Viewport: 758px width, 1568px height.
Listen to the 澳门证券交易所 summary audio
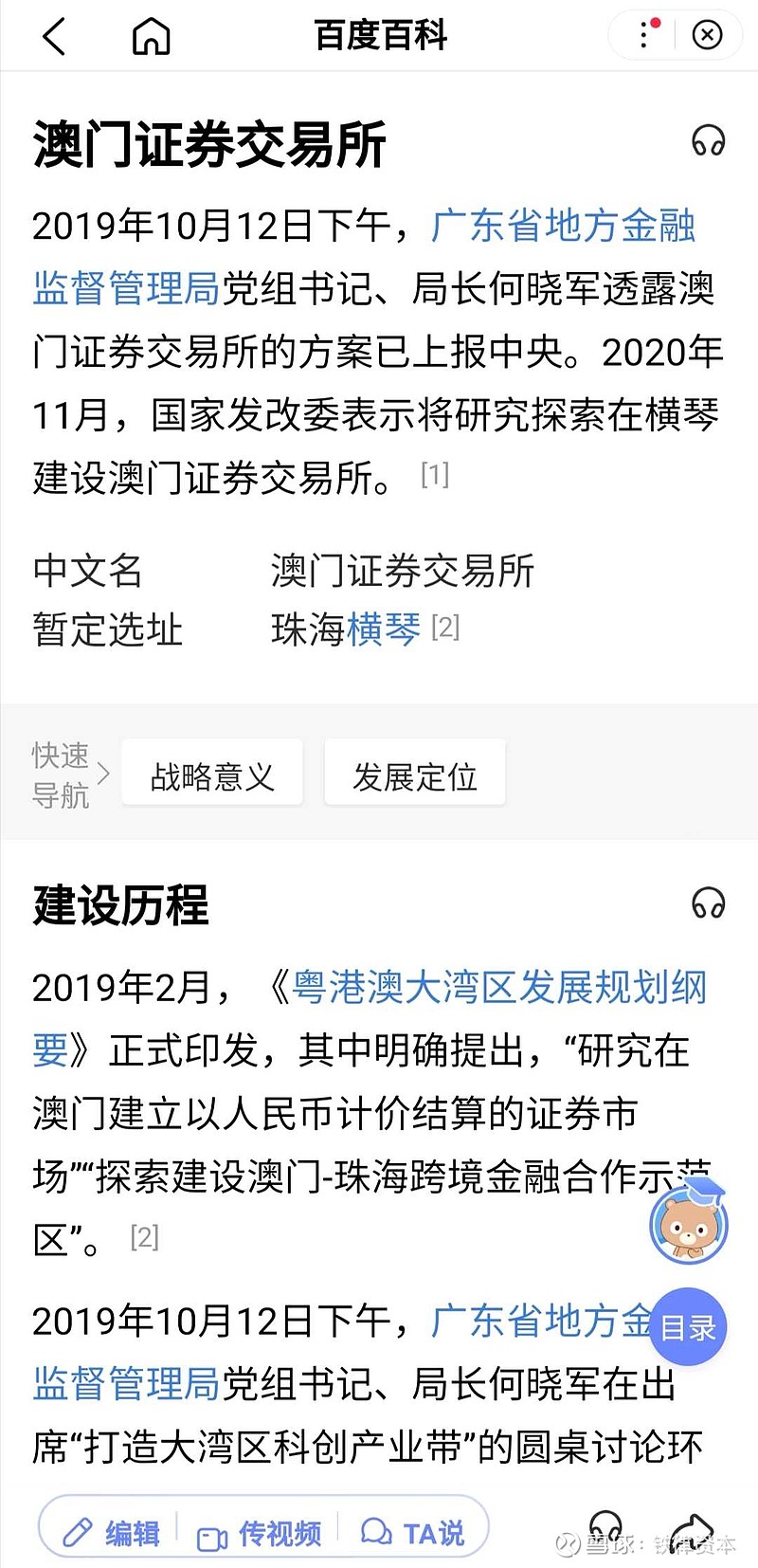pos(708,142)
